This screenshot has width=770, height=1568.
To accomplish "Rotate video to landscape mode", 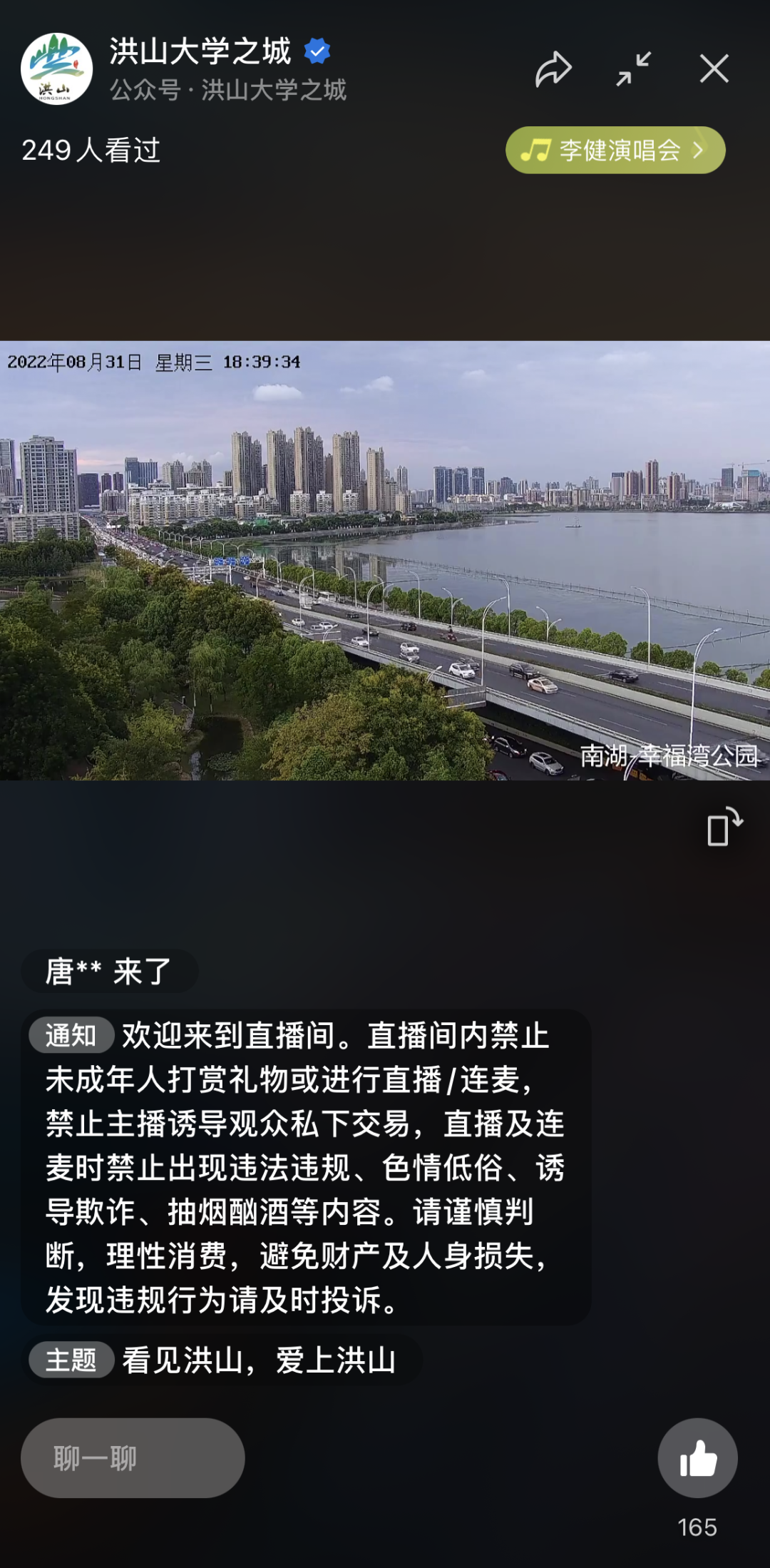I will (724, 827).
